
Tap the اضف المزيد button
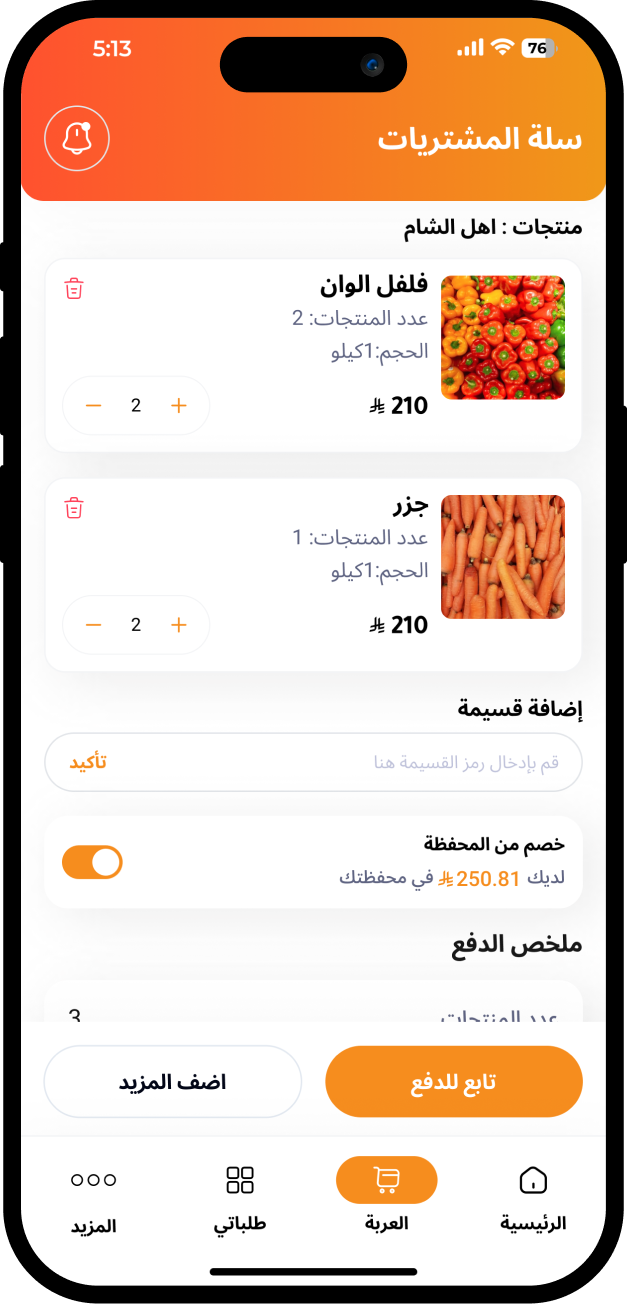[173, 1082]
